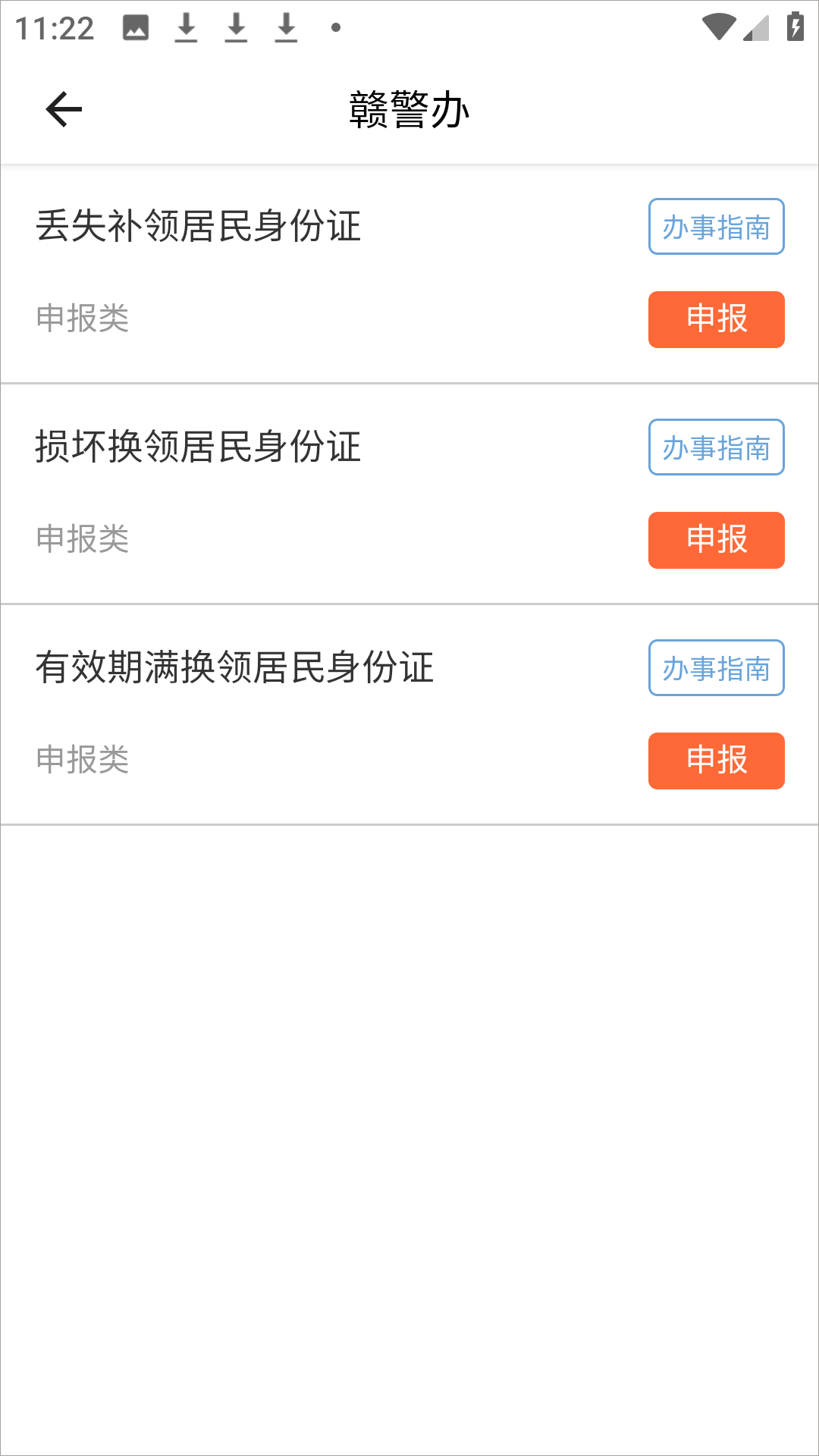The height and width of the screenshot is (1456, 819).
Task: Select 申报 for 有效期满换领居民身份证
Action: (716, 761)
